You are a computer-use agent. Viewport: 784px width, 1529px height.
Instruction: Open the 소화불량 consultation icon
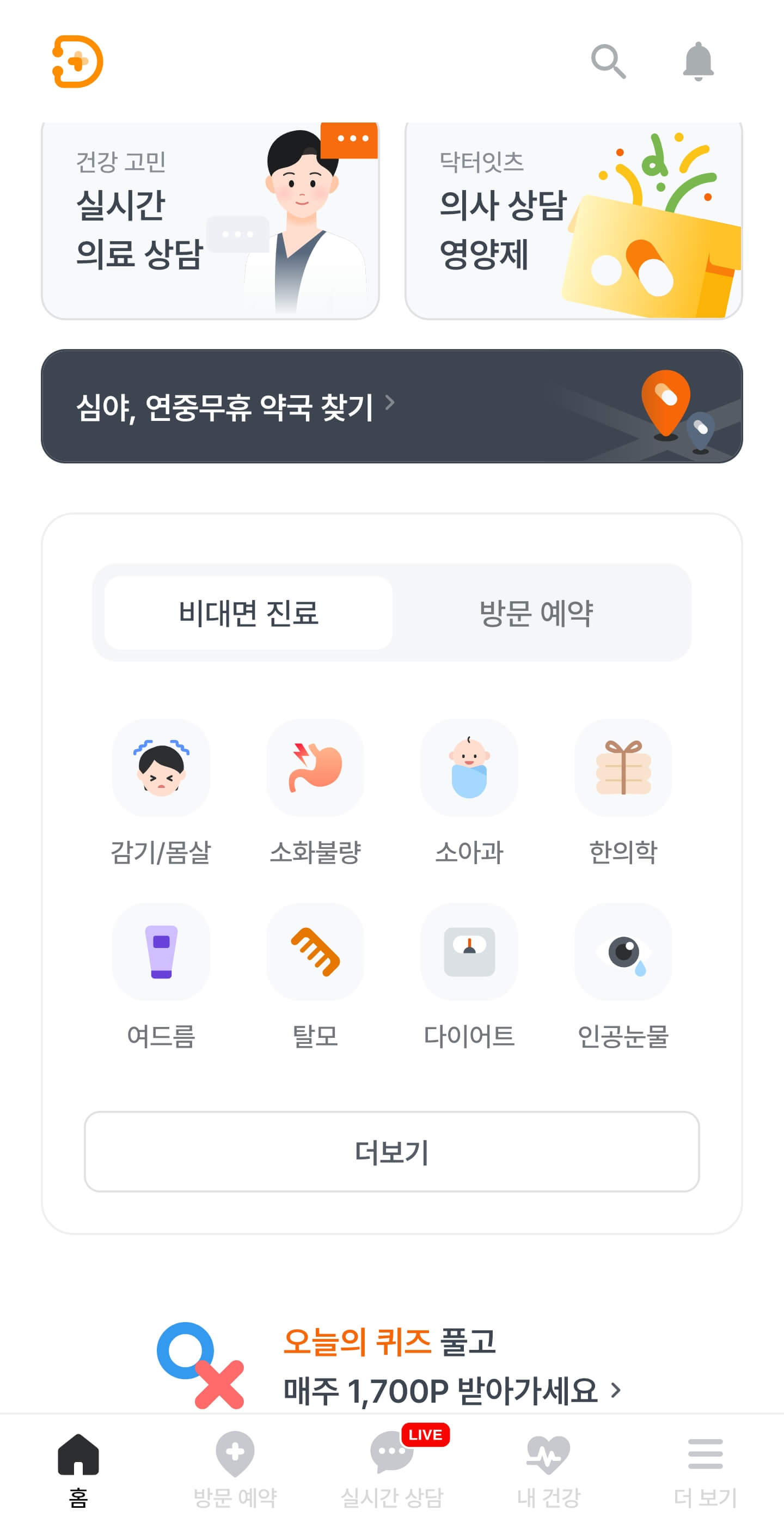pyautogui.click(x=315, y=770)
